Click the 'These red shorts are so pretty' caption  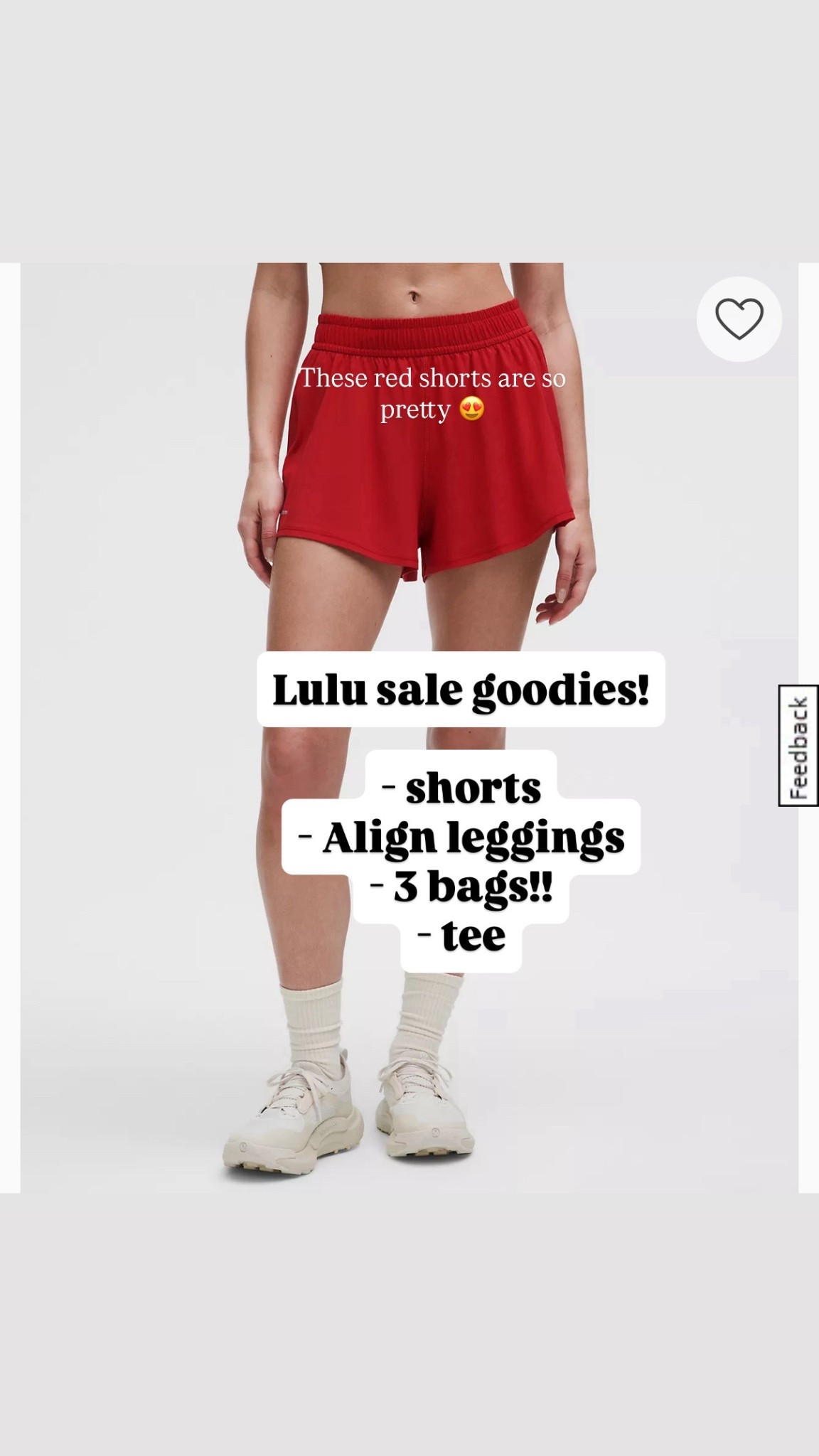432,394
